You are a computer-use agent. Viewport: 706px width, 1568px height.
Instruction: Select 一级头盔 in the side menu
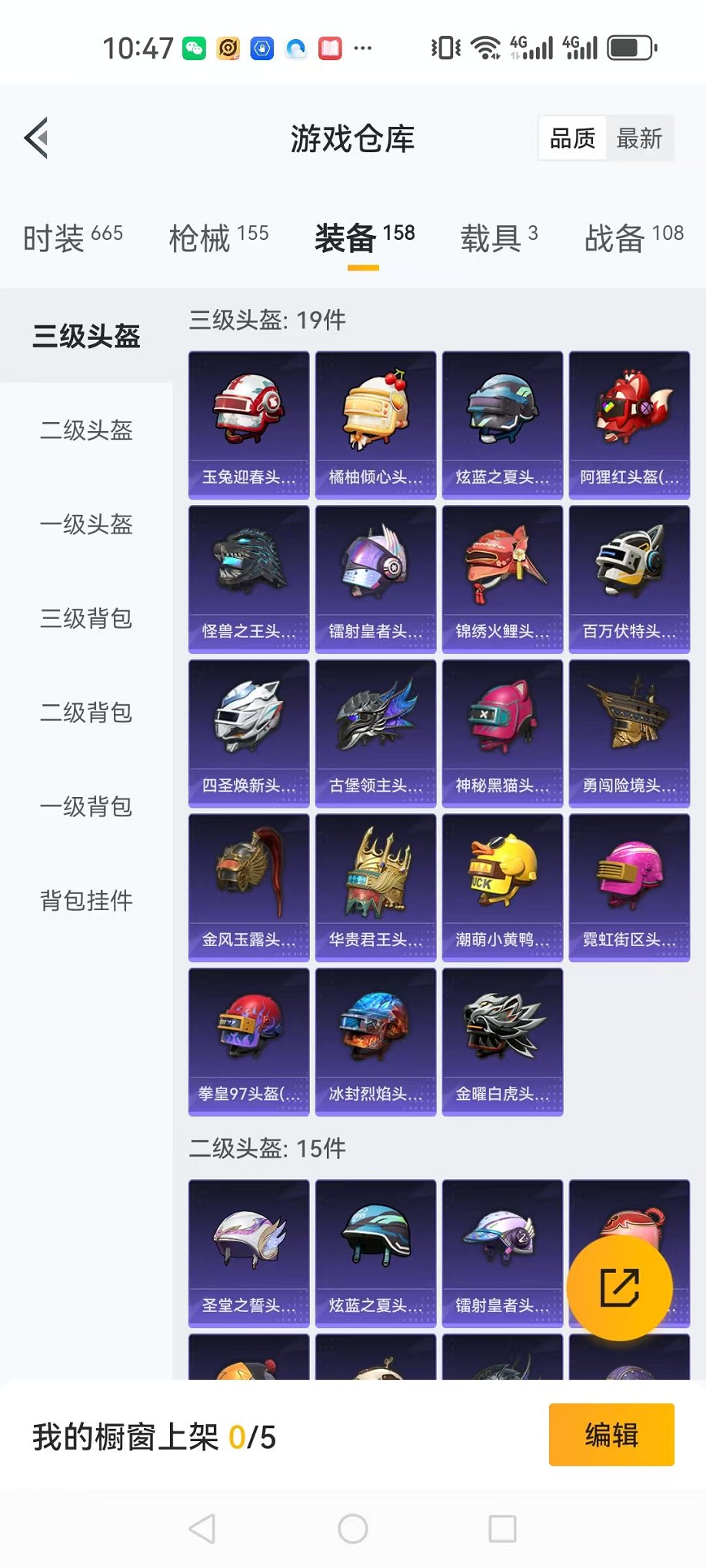click(x=86, y=525)
